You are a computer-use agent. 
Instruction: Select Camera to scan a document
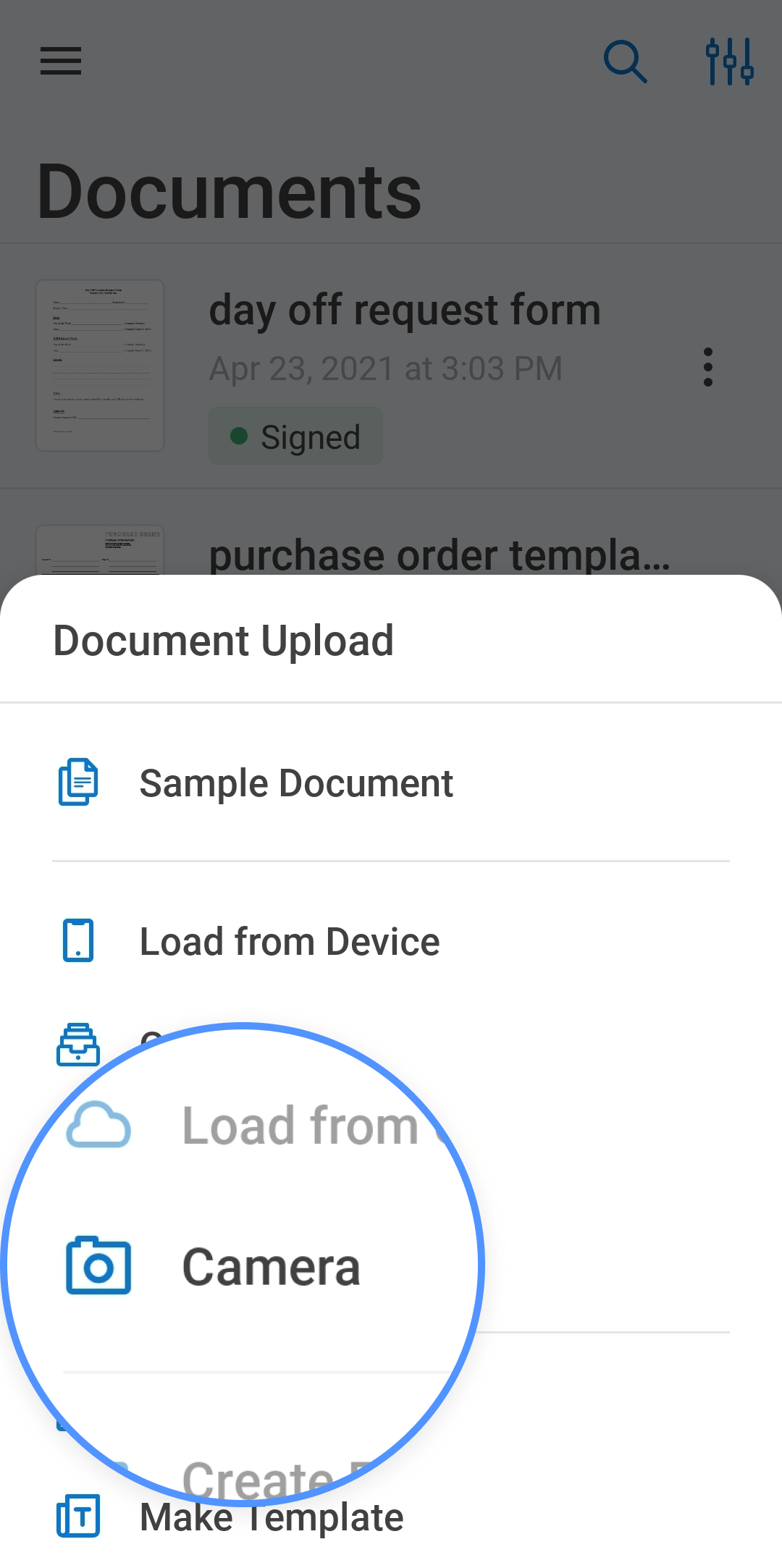pyautogui.click(x=270, y=1267)
